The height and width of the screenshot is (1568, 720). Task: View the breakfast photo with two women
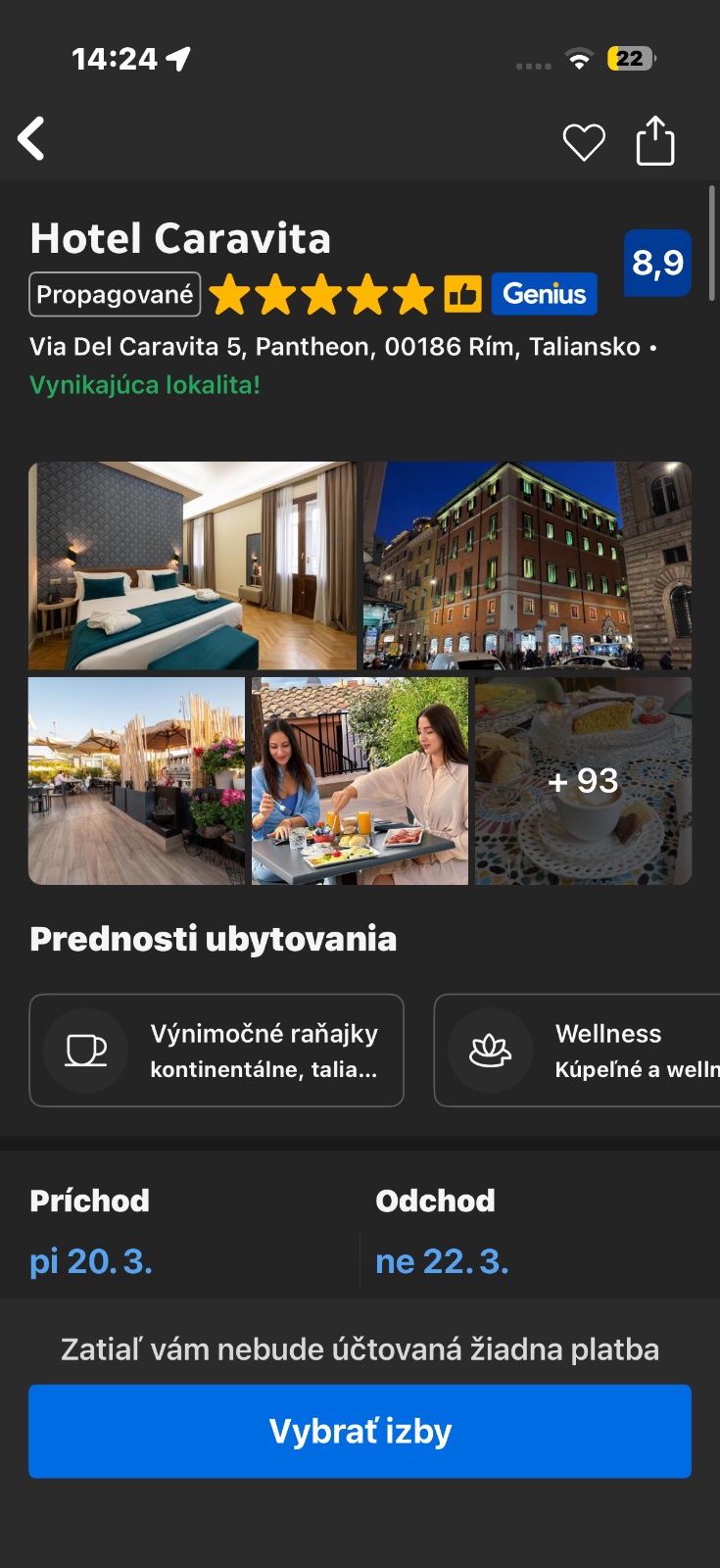tap(360, 781)
